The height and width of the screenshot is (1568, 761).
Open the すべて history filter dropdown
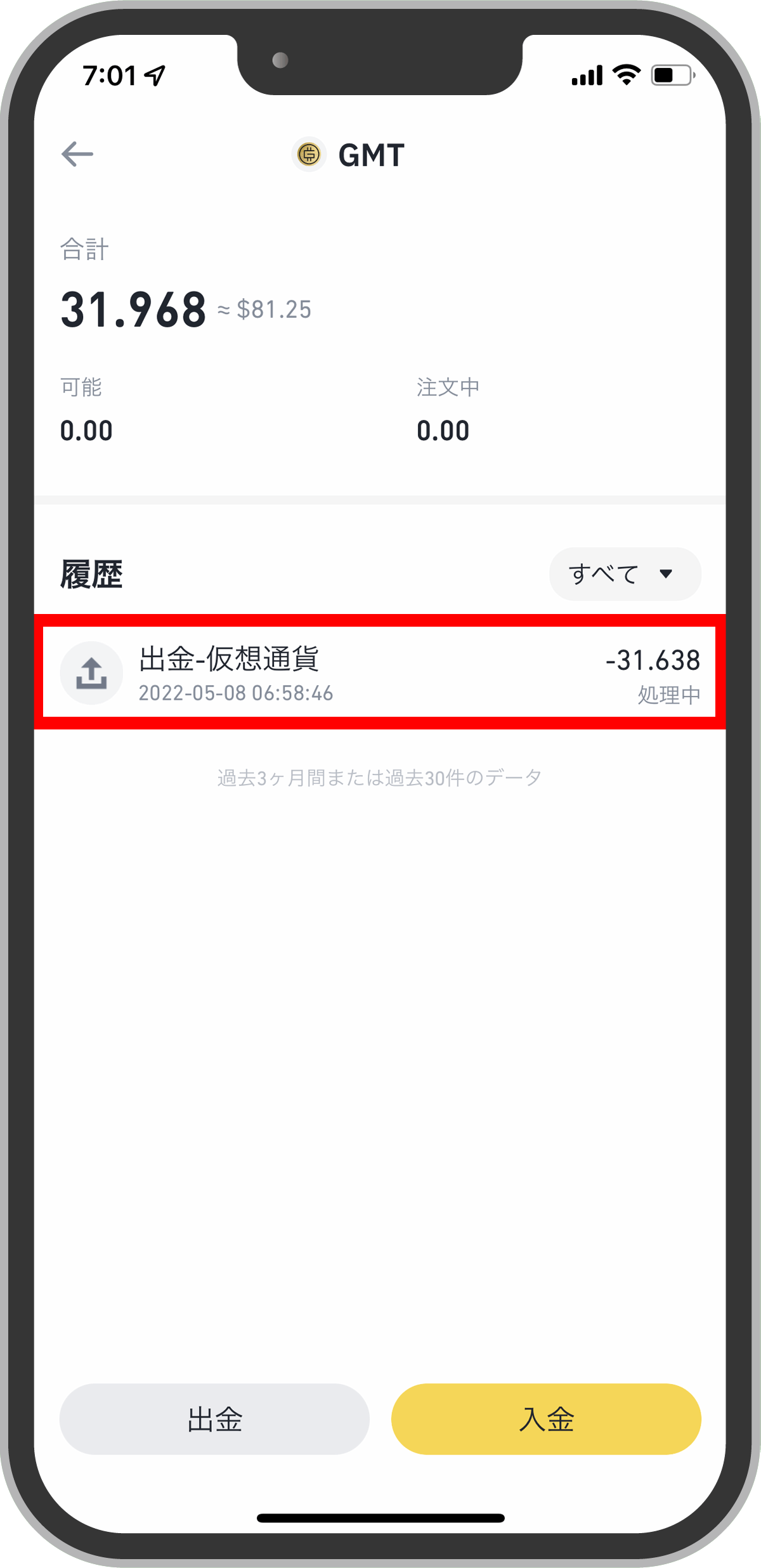625,574
